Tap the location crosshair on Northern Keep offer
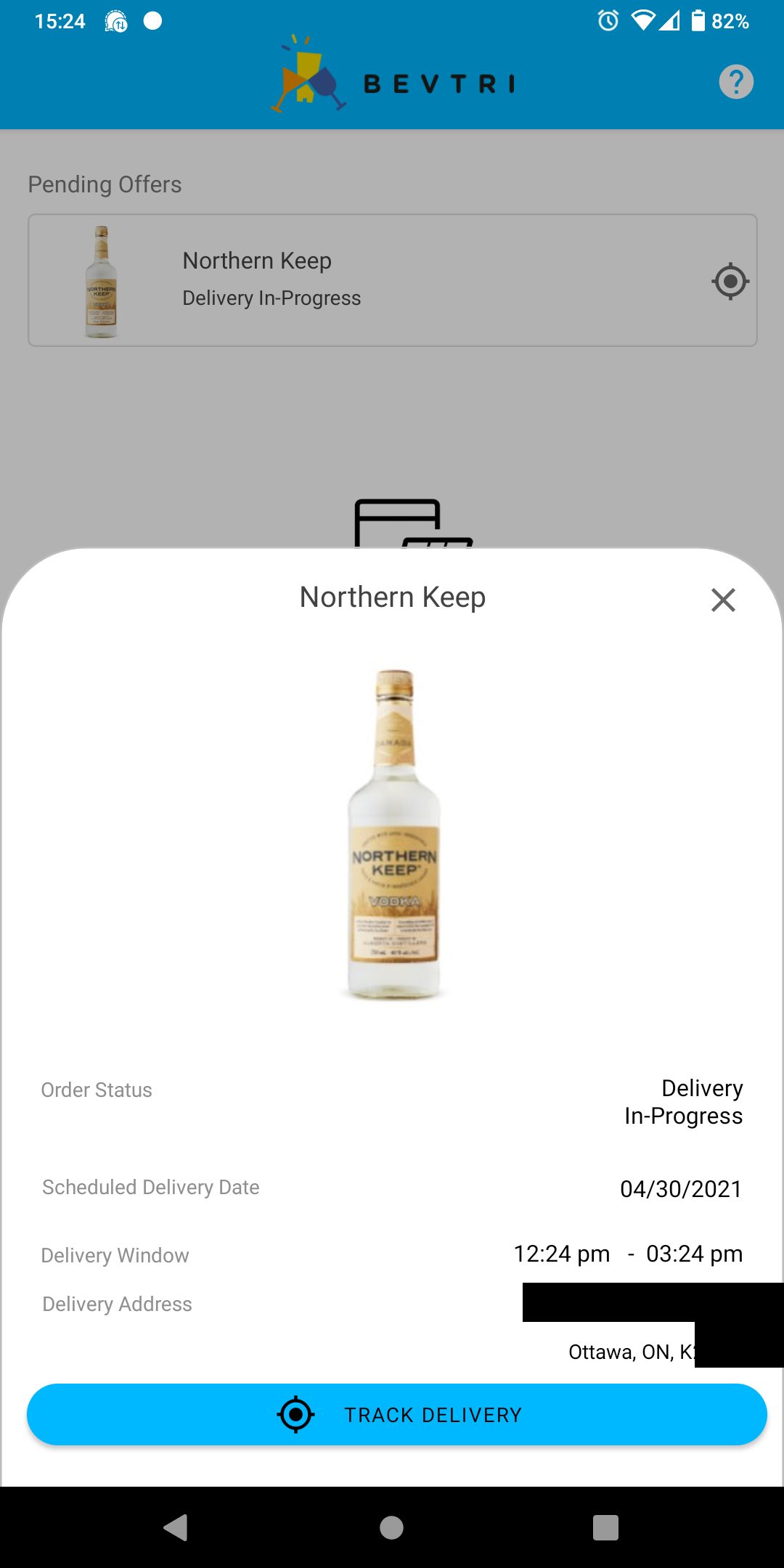The image size is (784, 1568). 730,281
